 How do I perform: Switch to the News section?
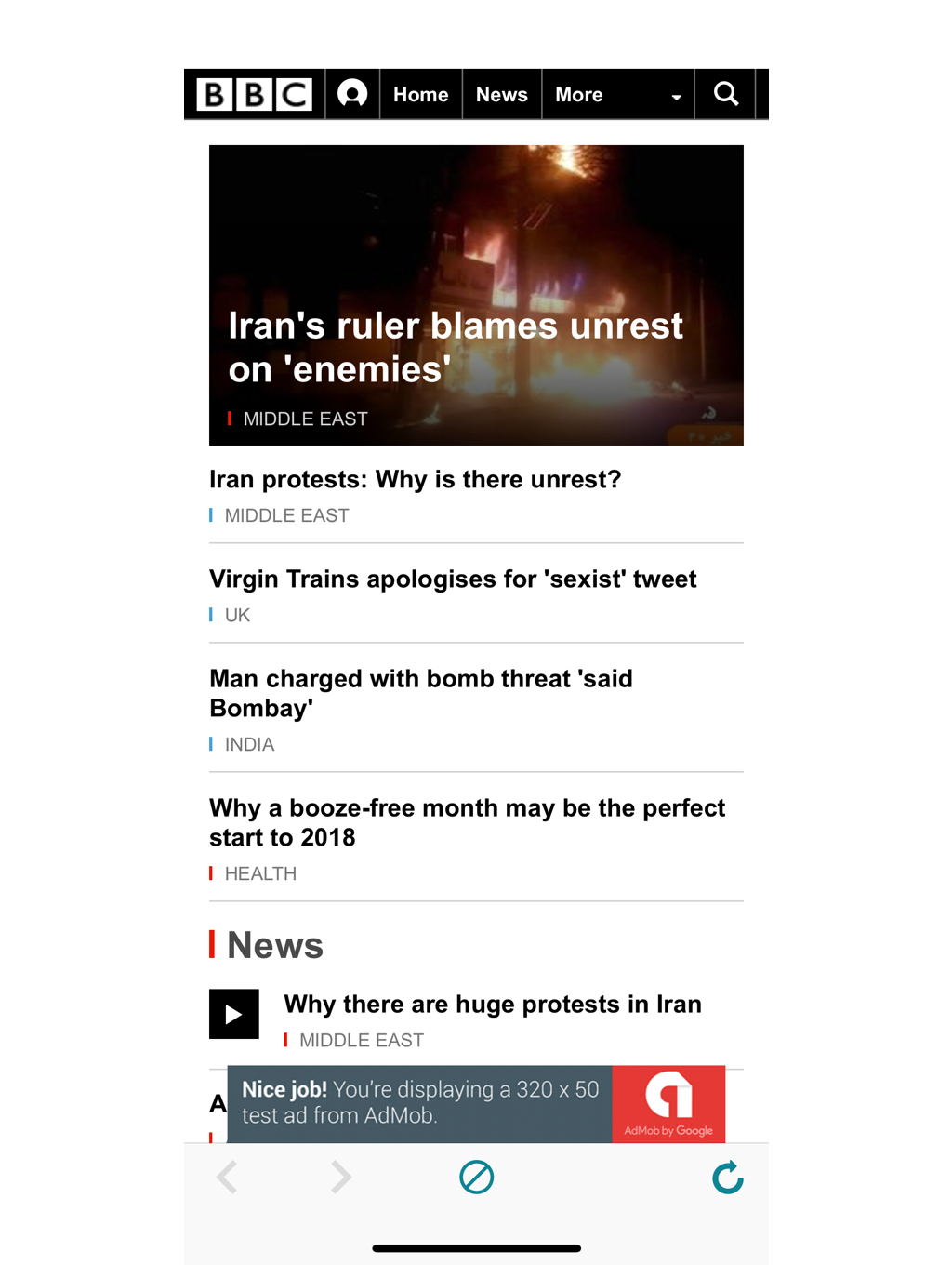[x=501, y=95]
